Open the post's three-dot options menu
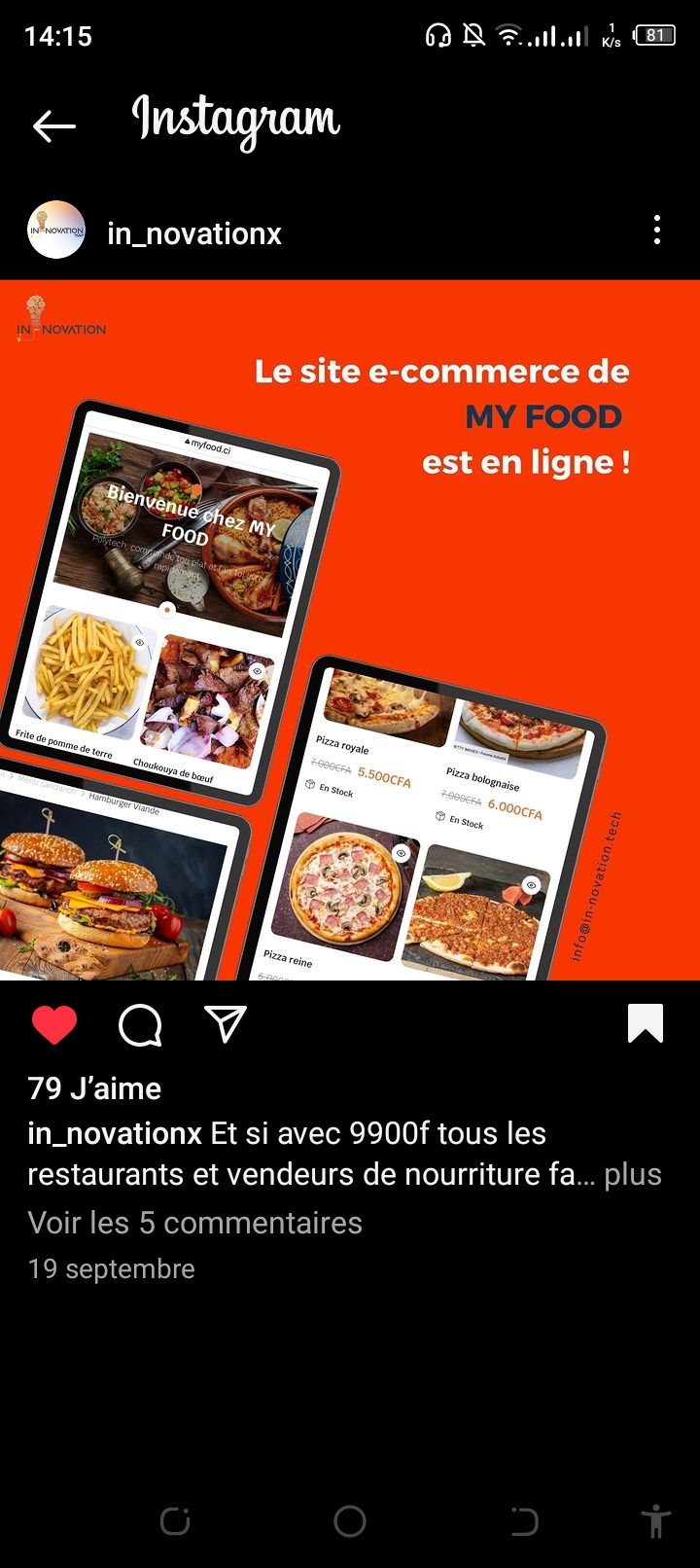The image size is (700, 1568). point(657,231)
